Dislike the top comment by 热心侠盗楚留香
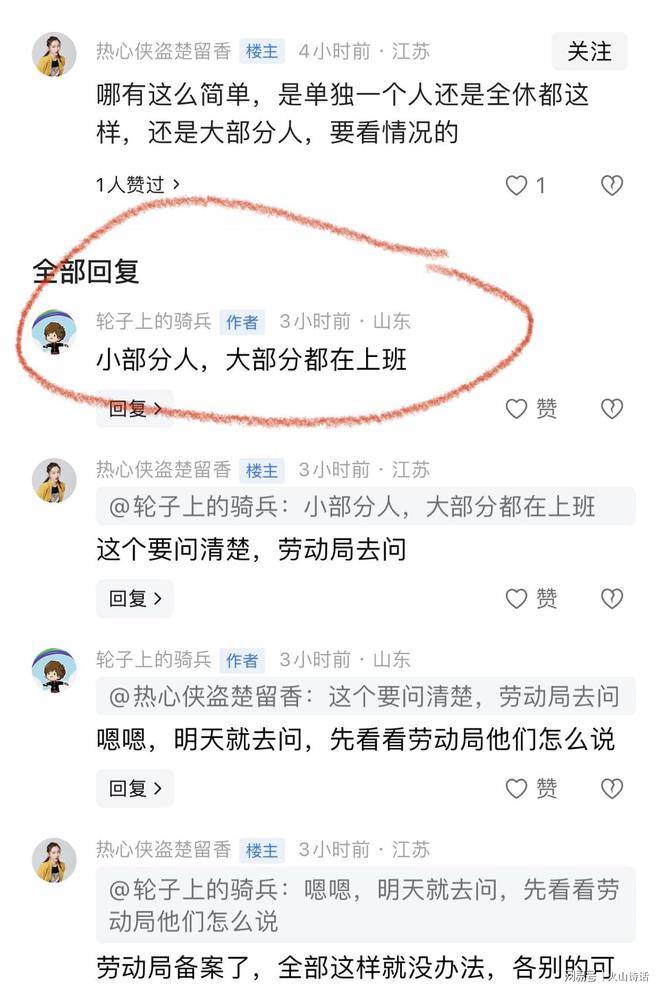Screen dimensions: 660x988 [611, 185]
